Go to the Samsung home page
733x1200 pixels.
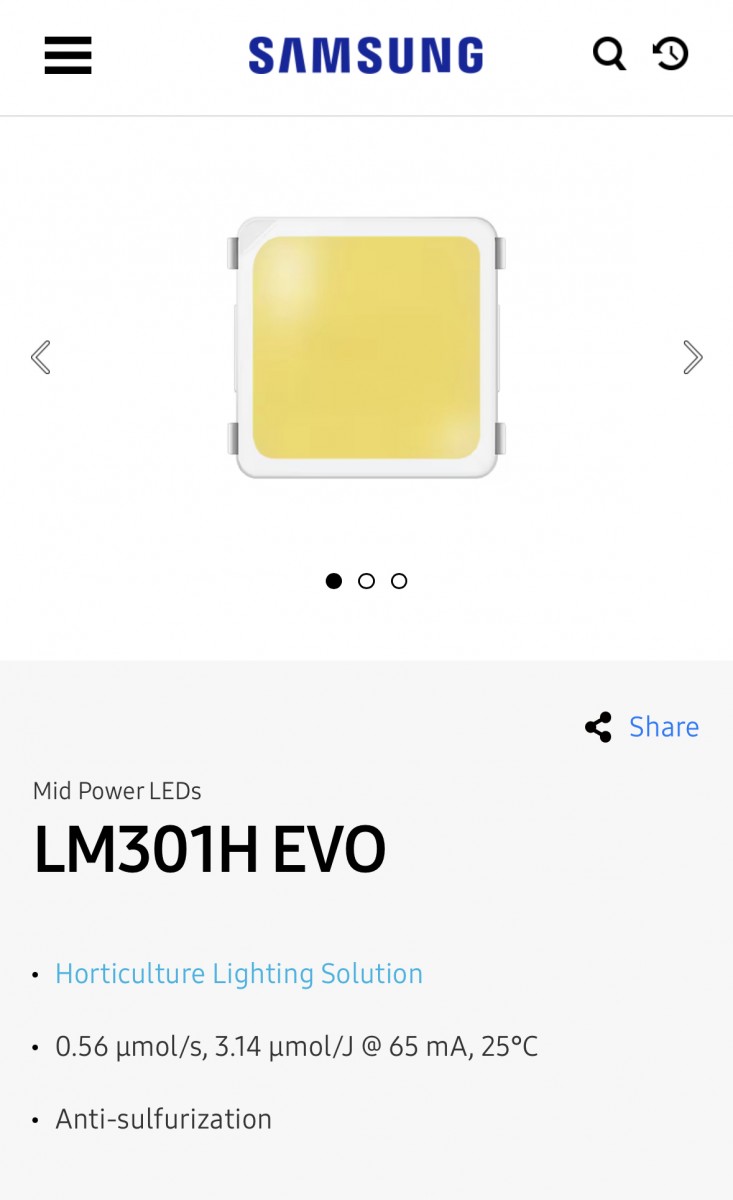366,55
